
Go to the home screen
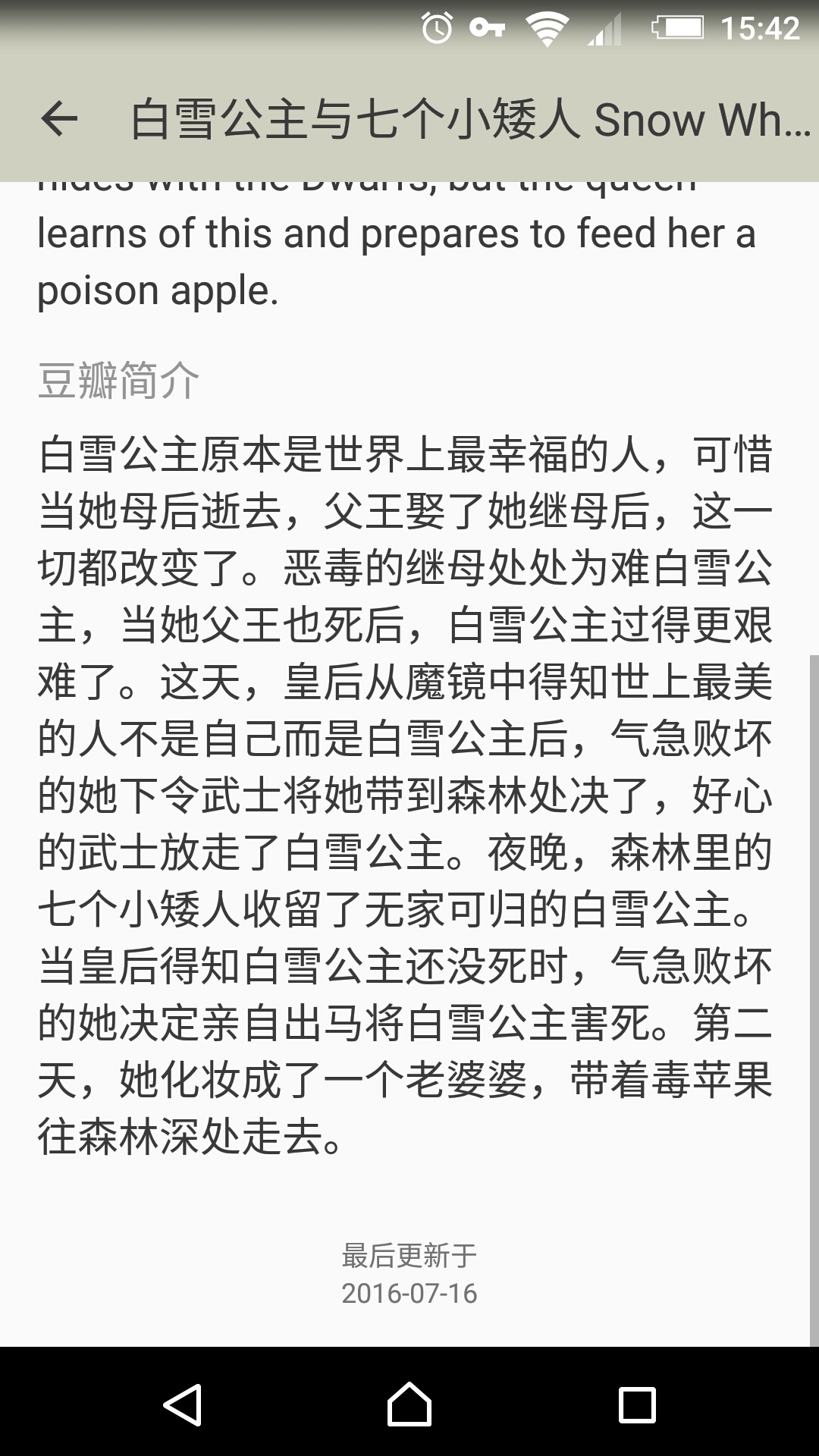pyautogui.click(x=409, y=1404)
